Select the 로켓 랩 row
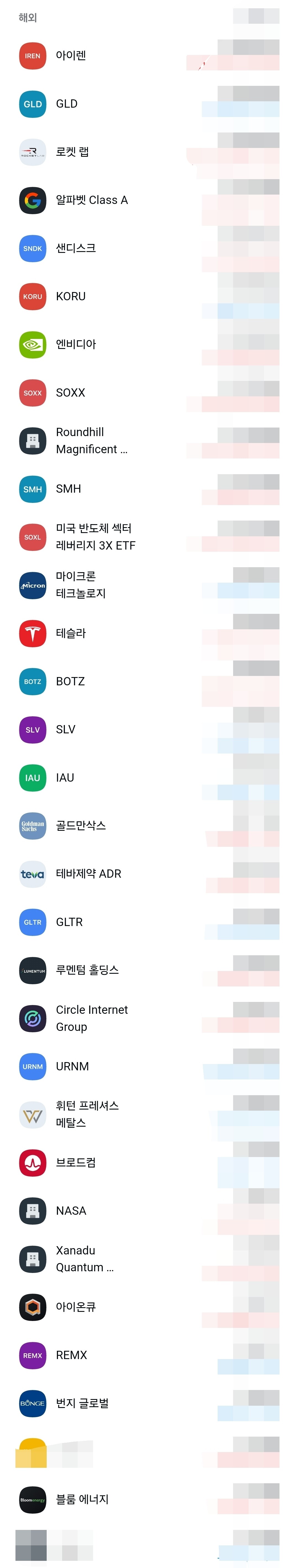298x1568 pixels. [x=149, y=152]
